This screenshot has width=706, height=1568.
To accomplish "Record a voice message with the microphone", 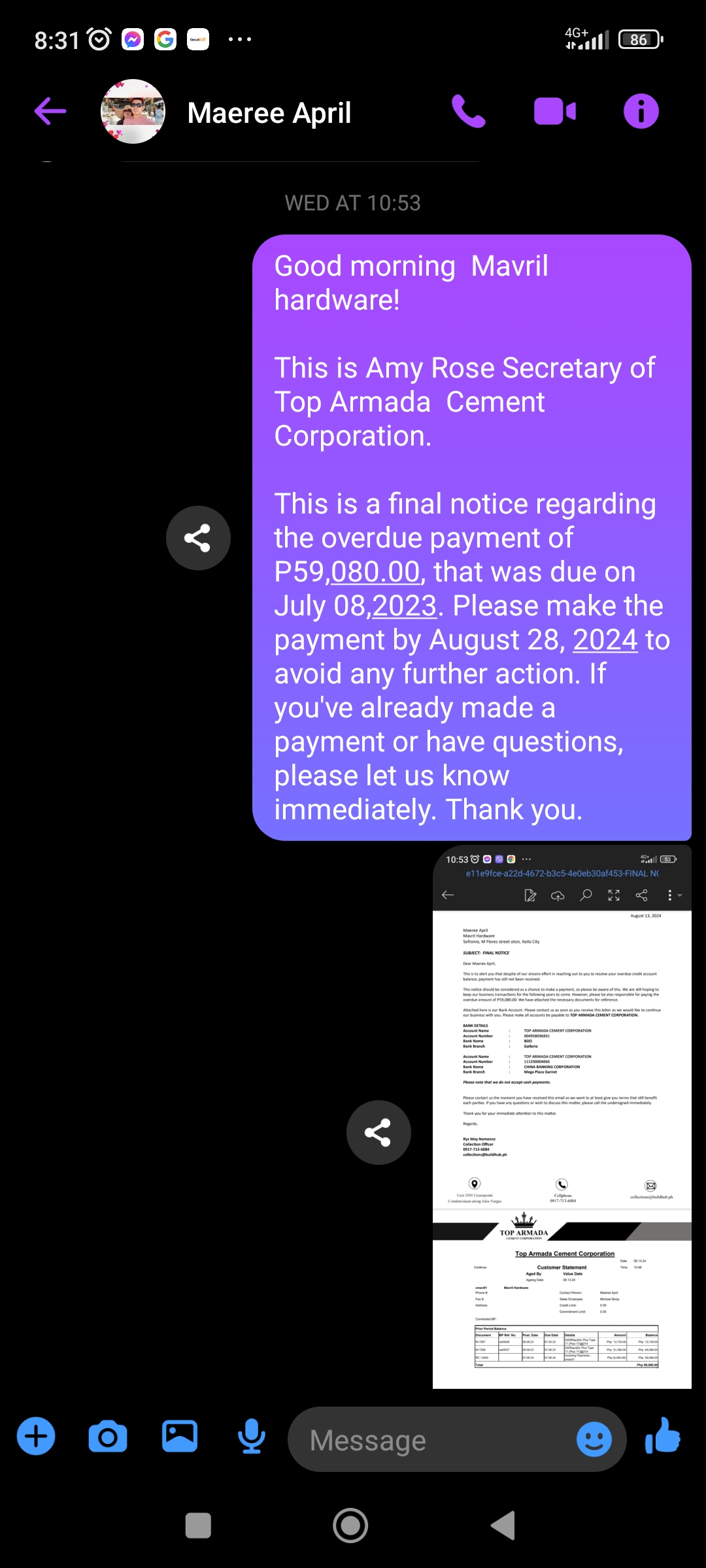I will click(252, 1437).
